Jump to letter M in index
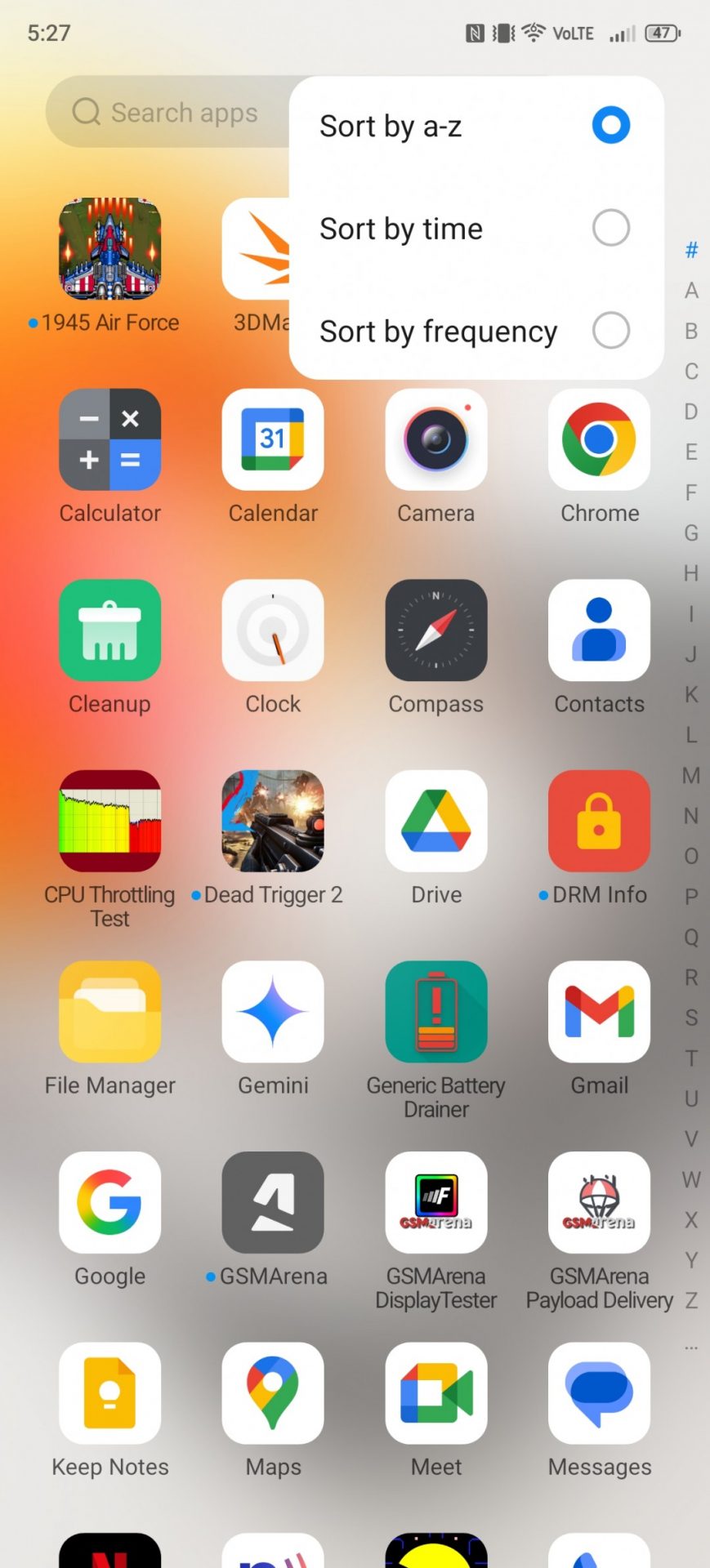 coord(691,775)
